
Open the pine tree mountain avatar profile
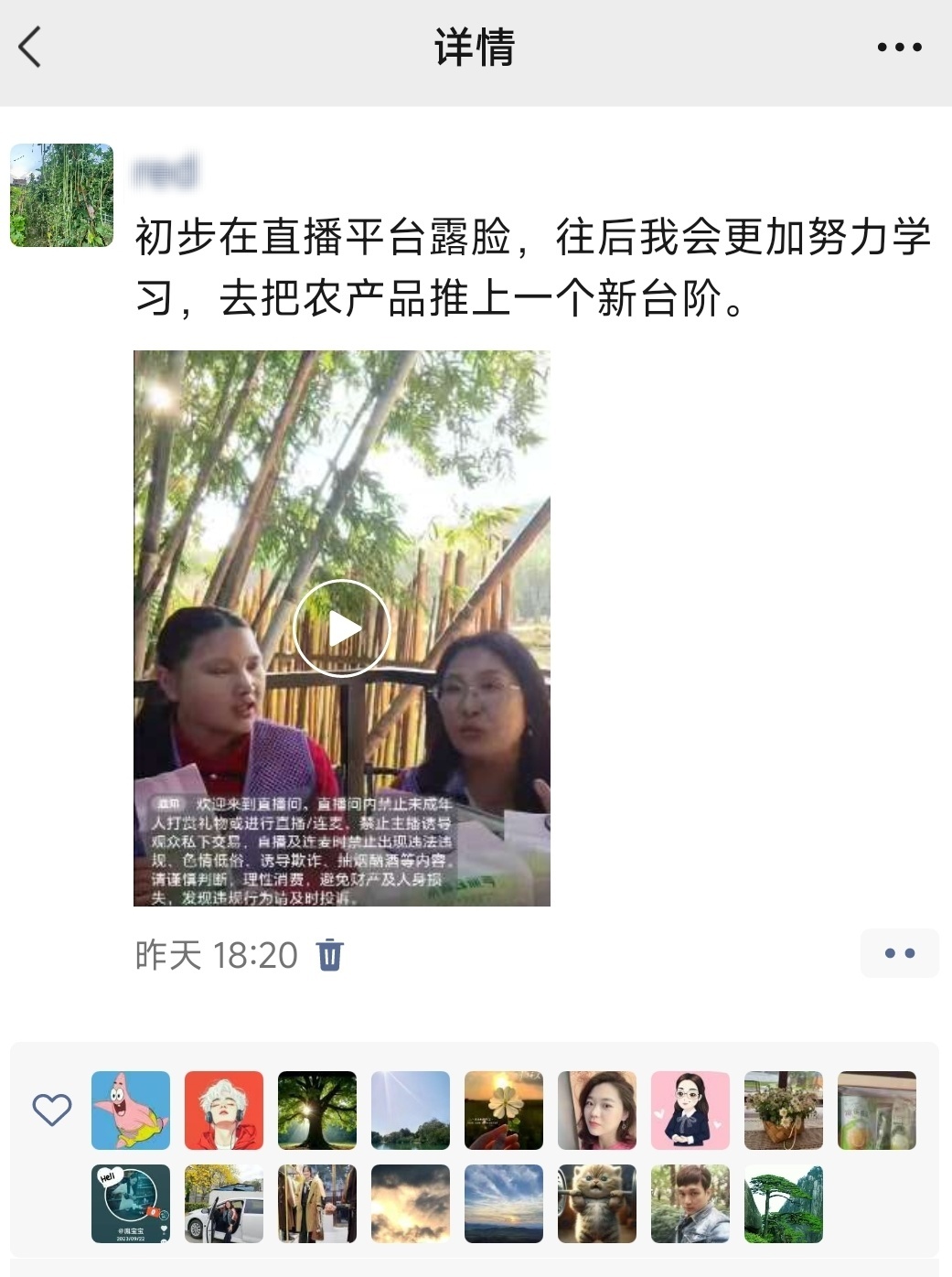(784, 1204)
